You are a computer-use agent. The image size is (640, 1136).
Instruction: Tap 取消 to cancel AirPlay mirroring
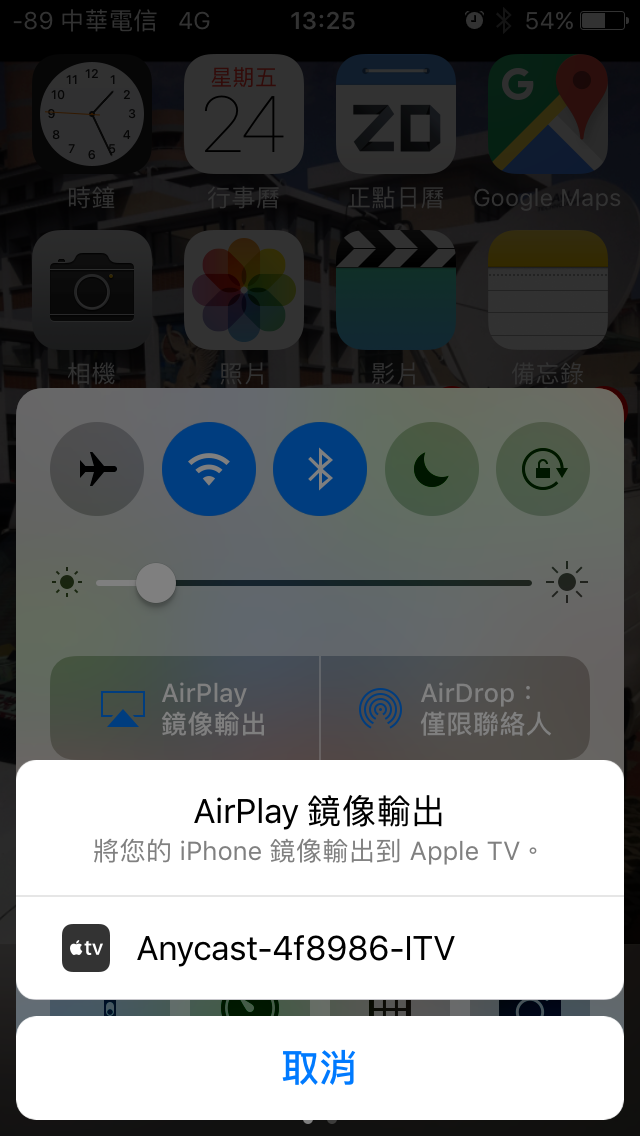point(319,1068)
